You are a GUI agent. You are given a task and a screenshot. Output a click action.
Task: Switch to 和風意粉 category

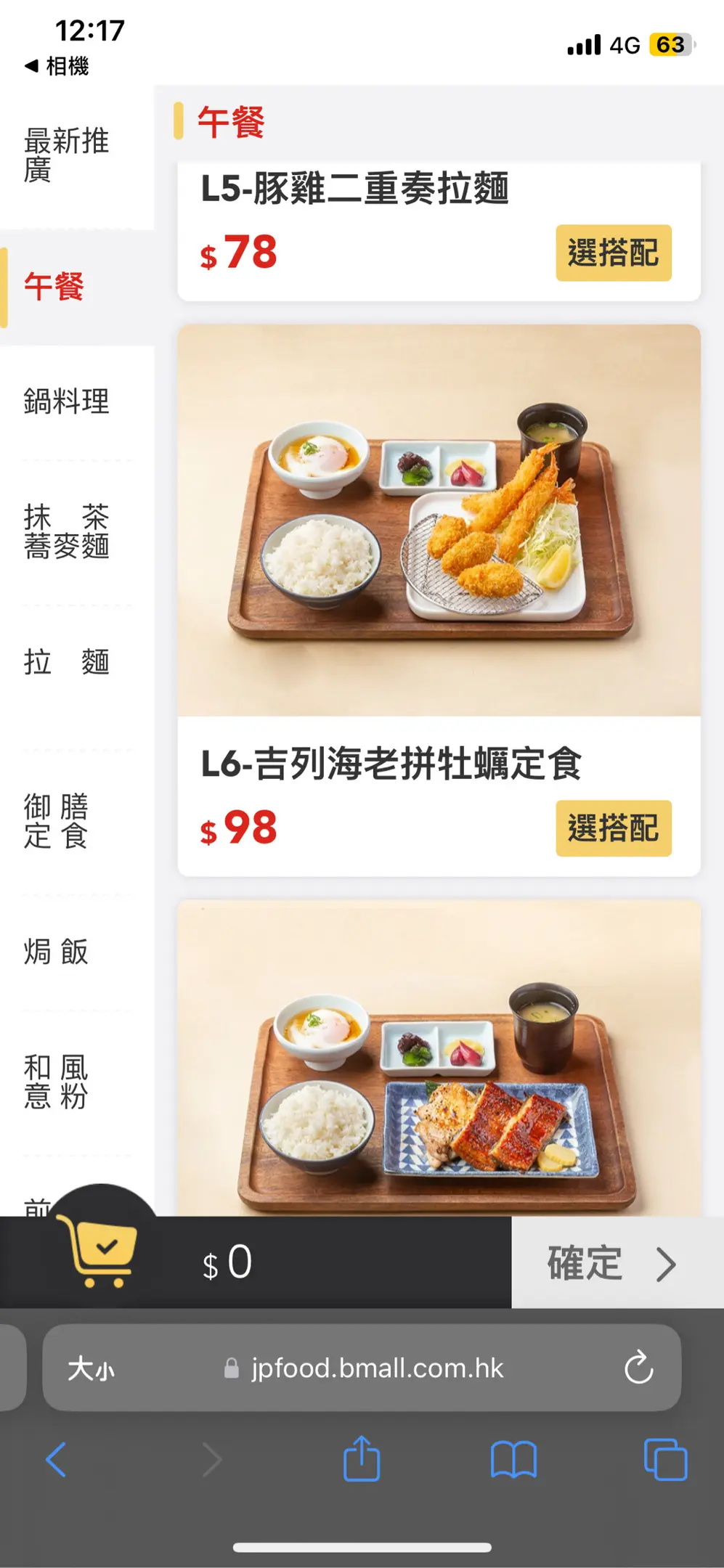point(57,1082)
